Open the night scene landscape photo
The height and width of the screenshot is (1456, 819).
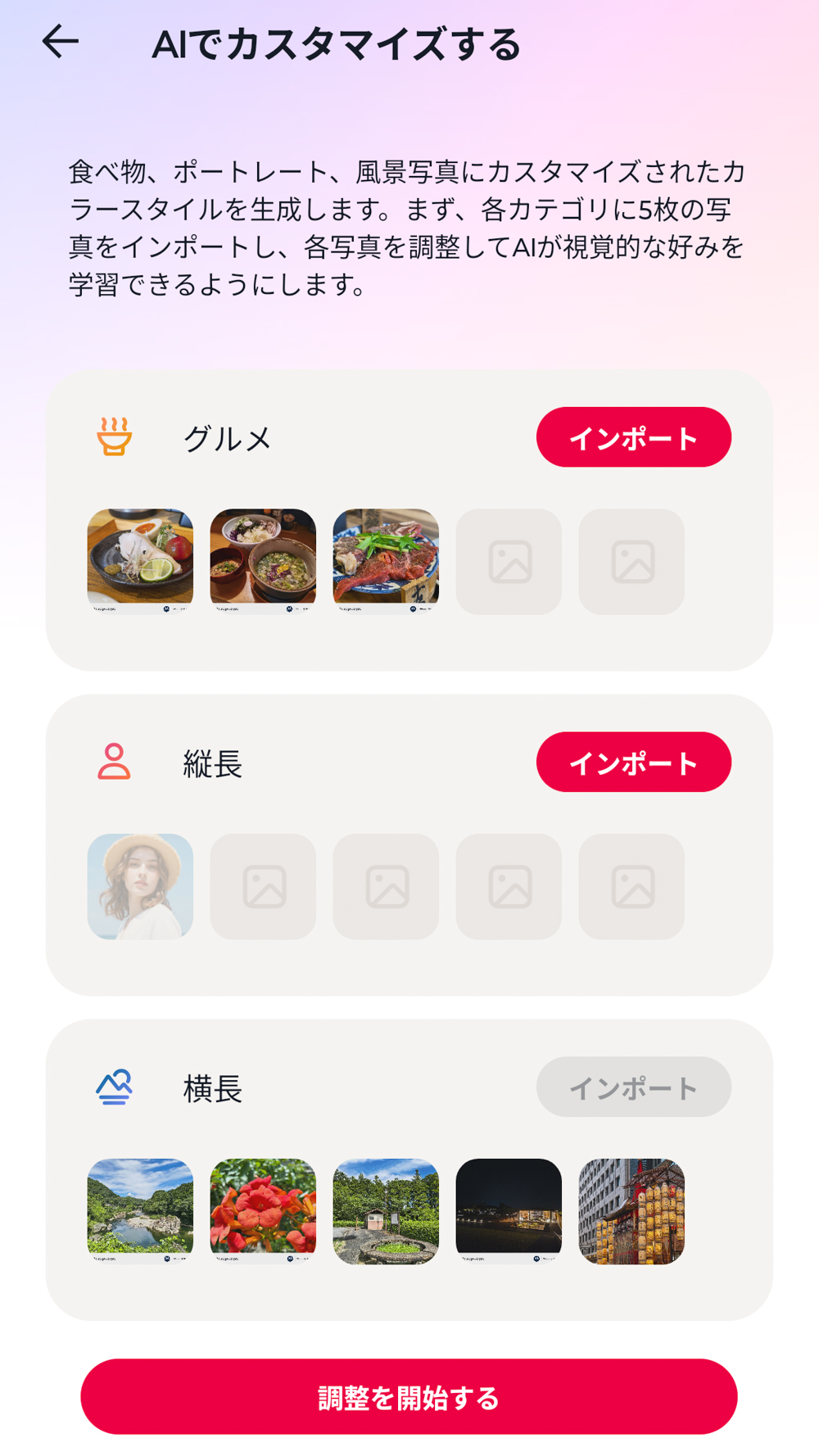(509, 1210)
